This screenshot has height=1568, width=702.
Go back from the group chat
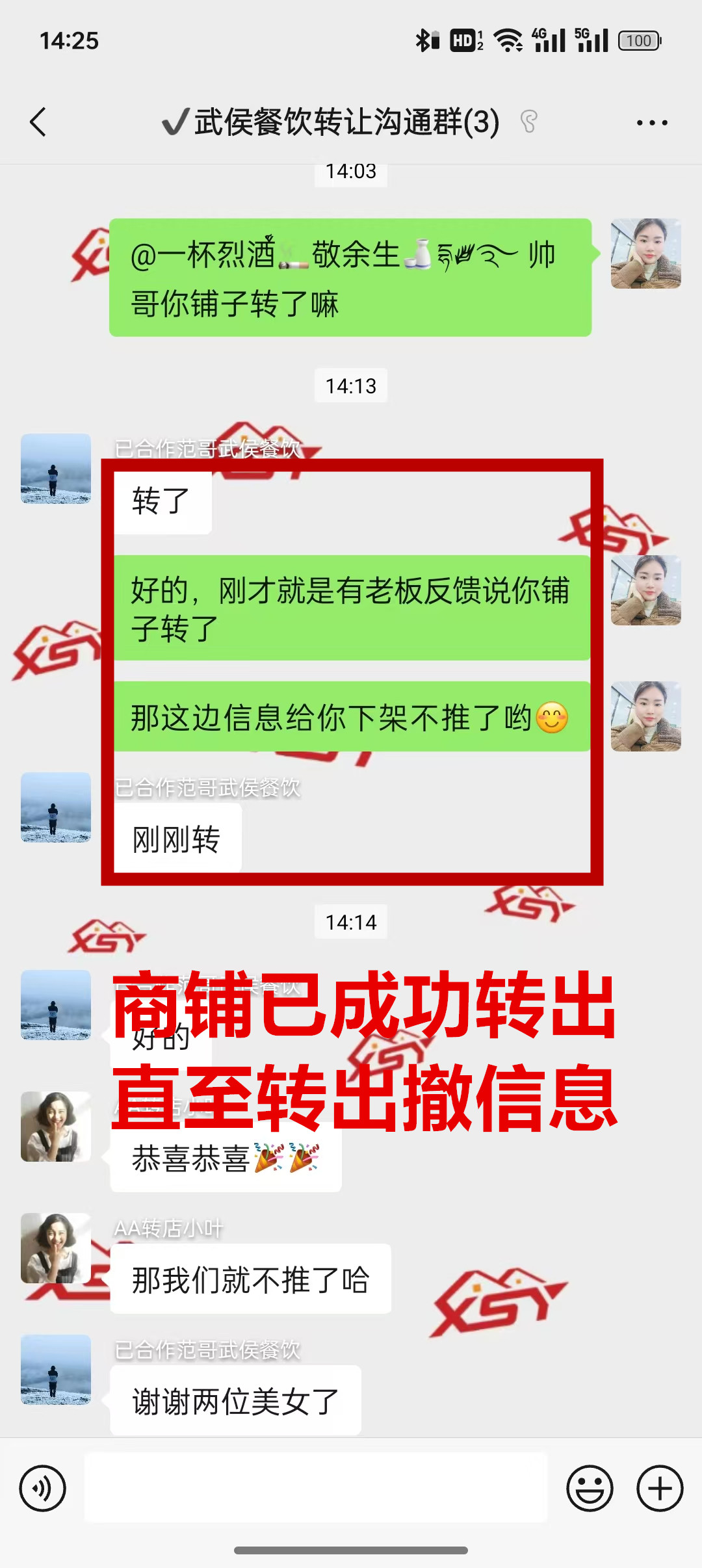point(38,122)
